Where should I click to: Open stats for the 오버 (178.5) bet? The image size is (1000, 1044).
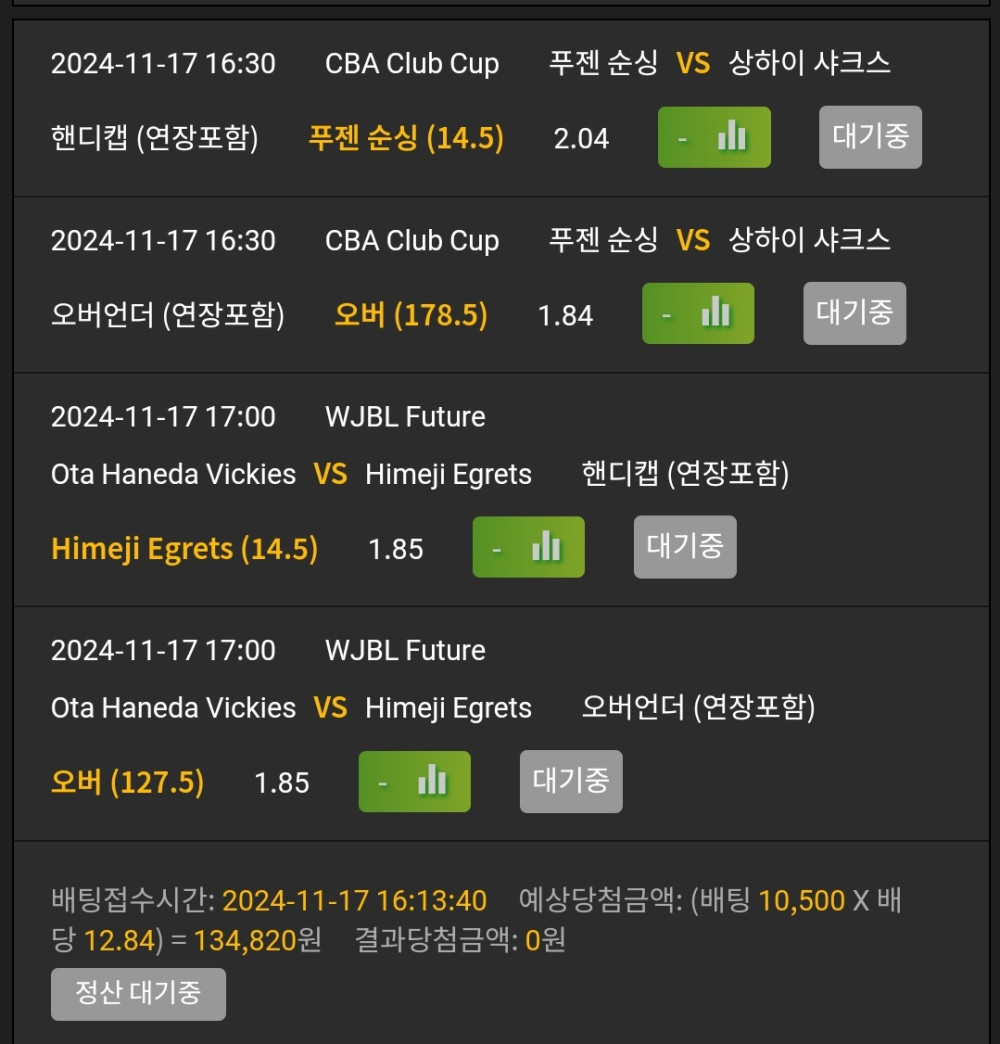pos(698,314)
